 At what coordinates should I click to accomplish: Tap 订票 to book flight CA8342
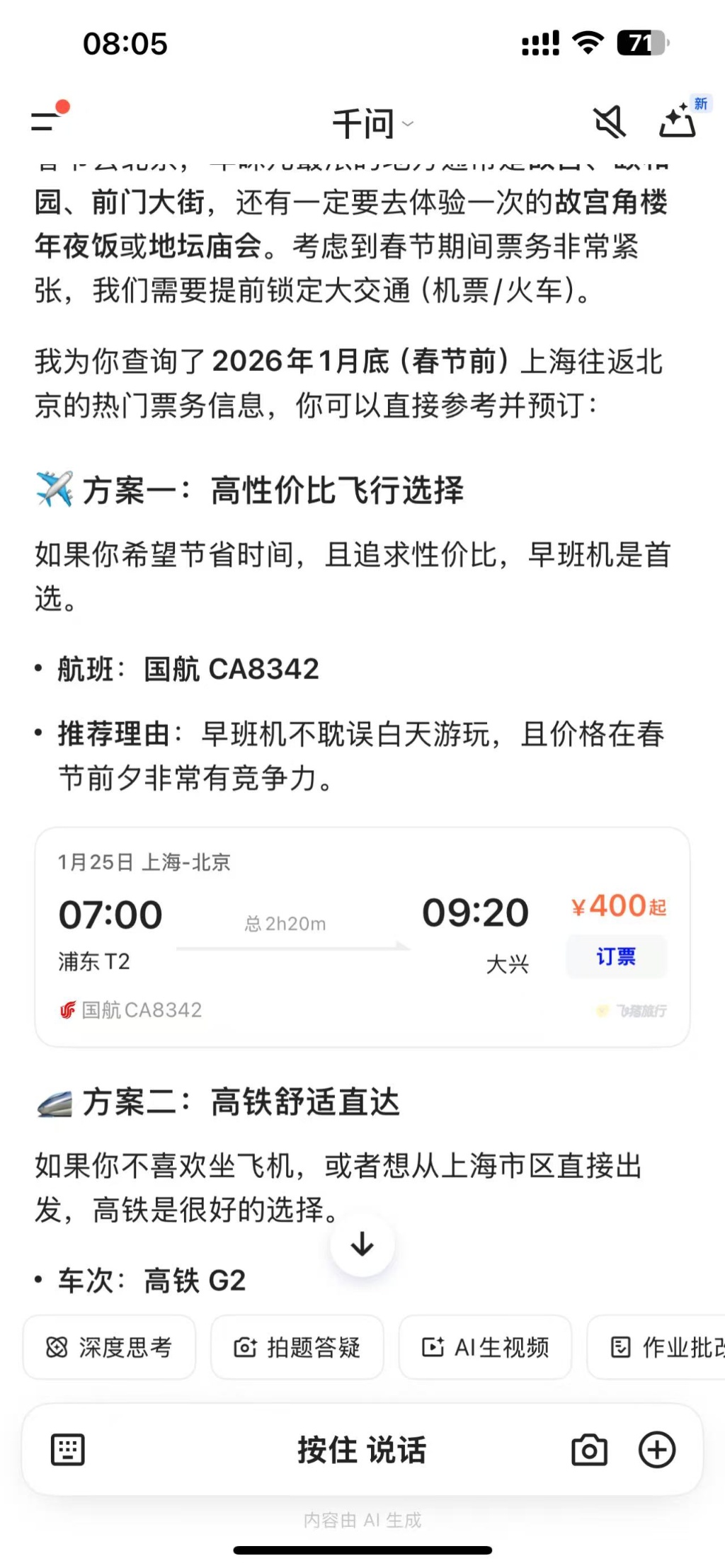(x=616, y=956)
